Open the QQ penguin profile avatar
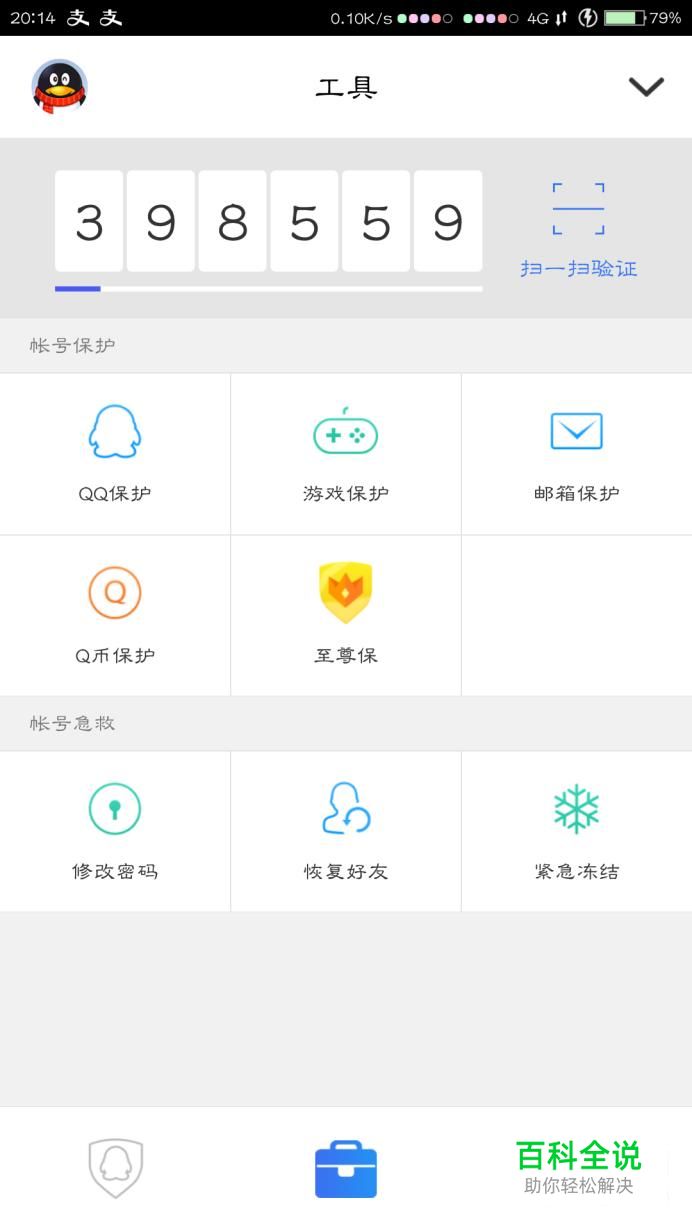The width and height of the screenshot is (692, 1230). [59, 86]
